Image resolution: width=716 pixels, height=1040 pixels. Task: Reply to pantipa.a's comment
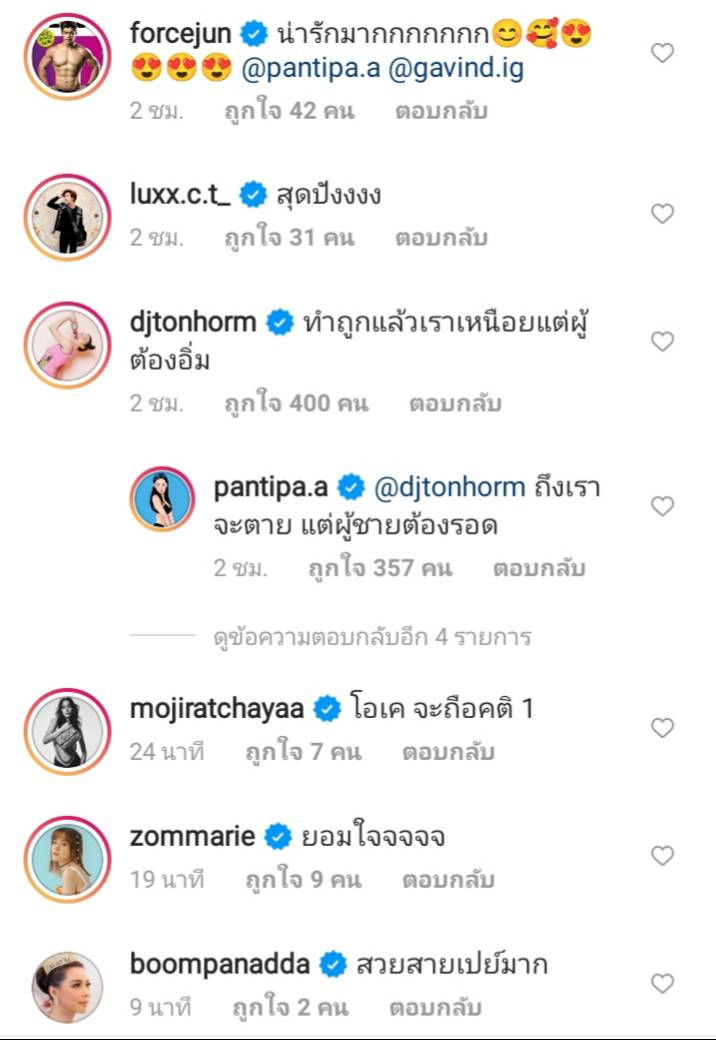pos(539,568)
